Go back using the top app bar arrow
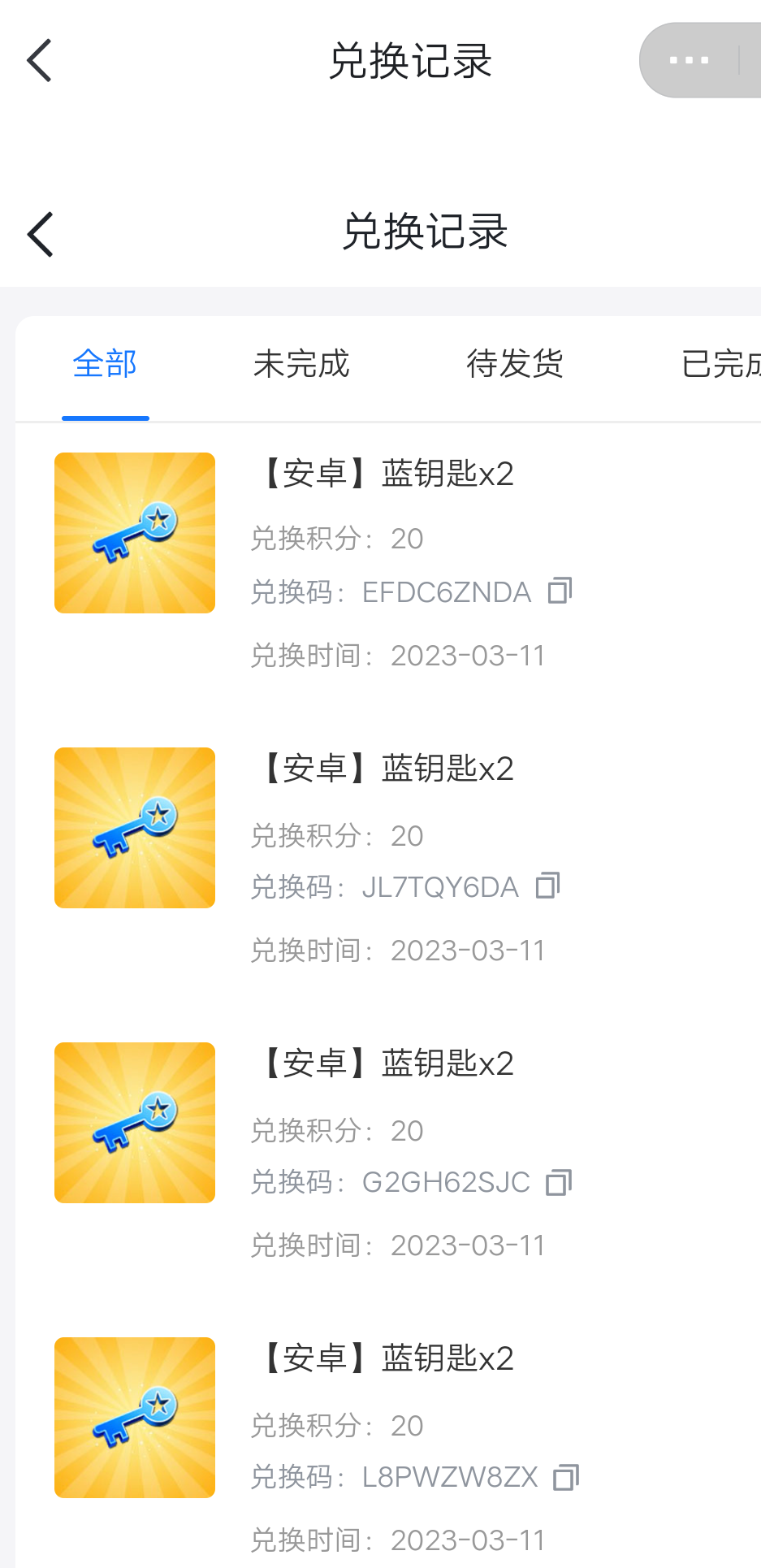 pyautogui.click(x=40, y=61)
